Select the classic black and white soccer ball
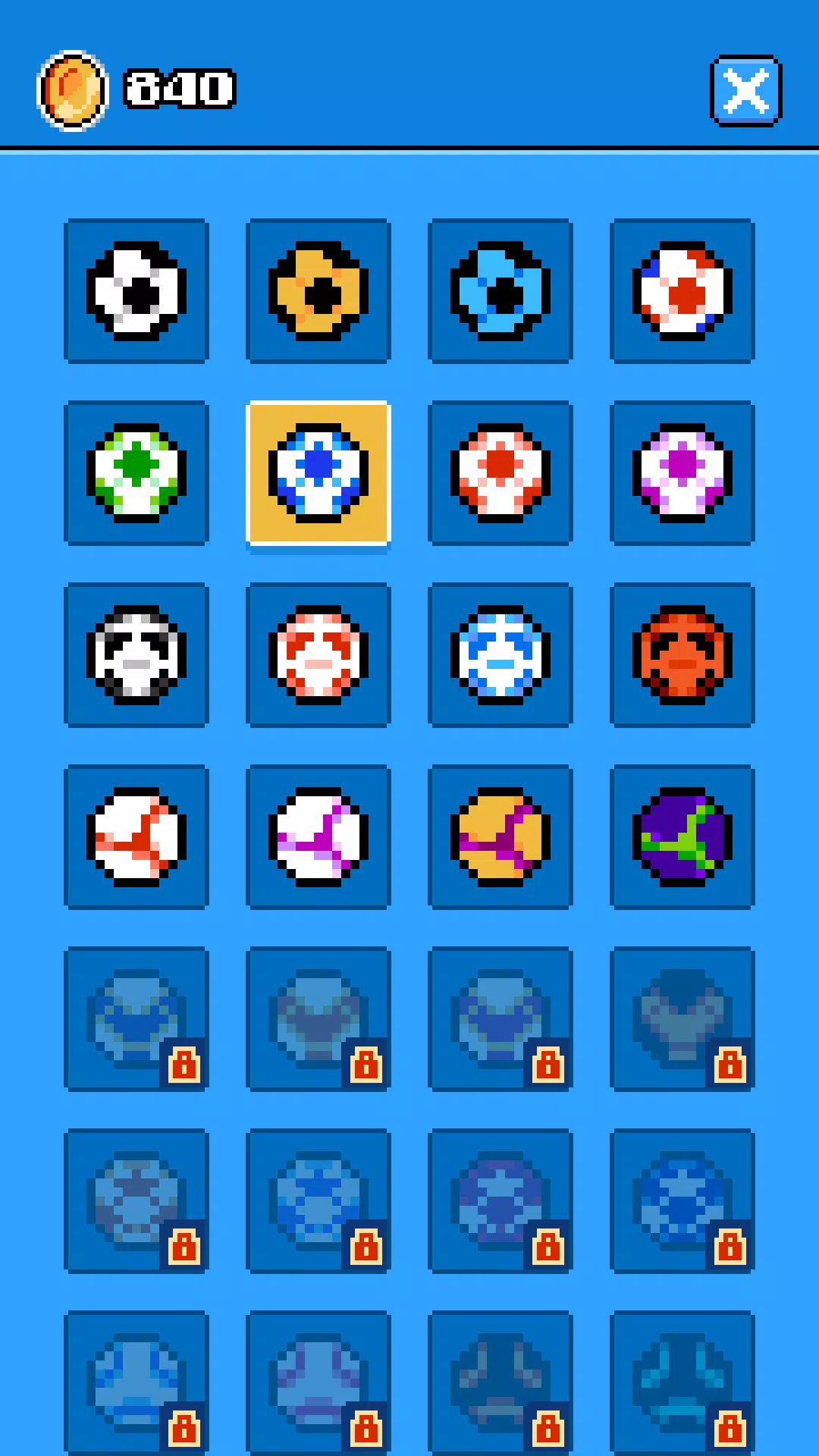The image size is (819, 1456). click(136, 291)
